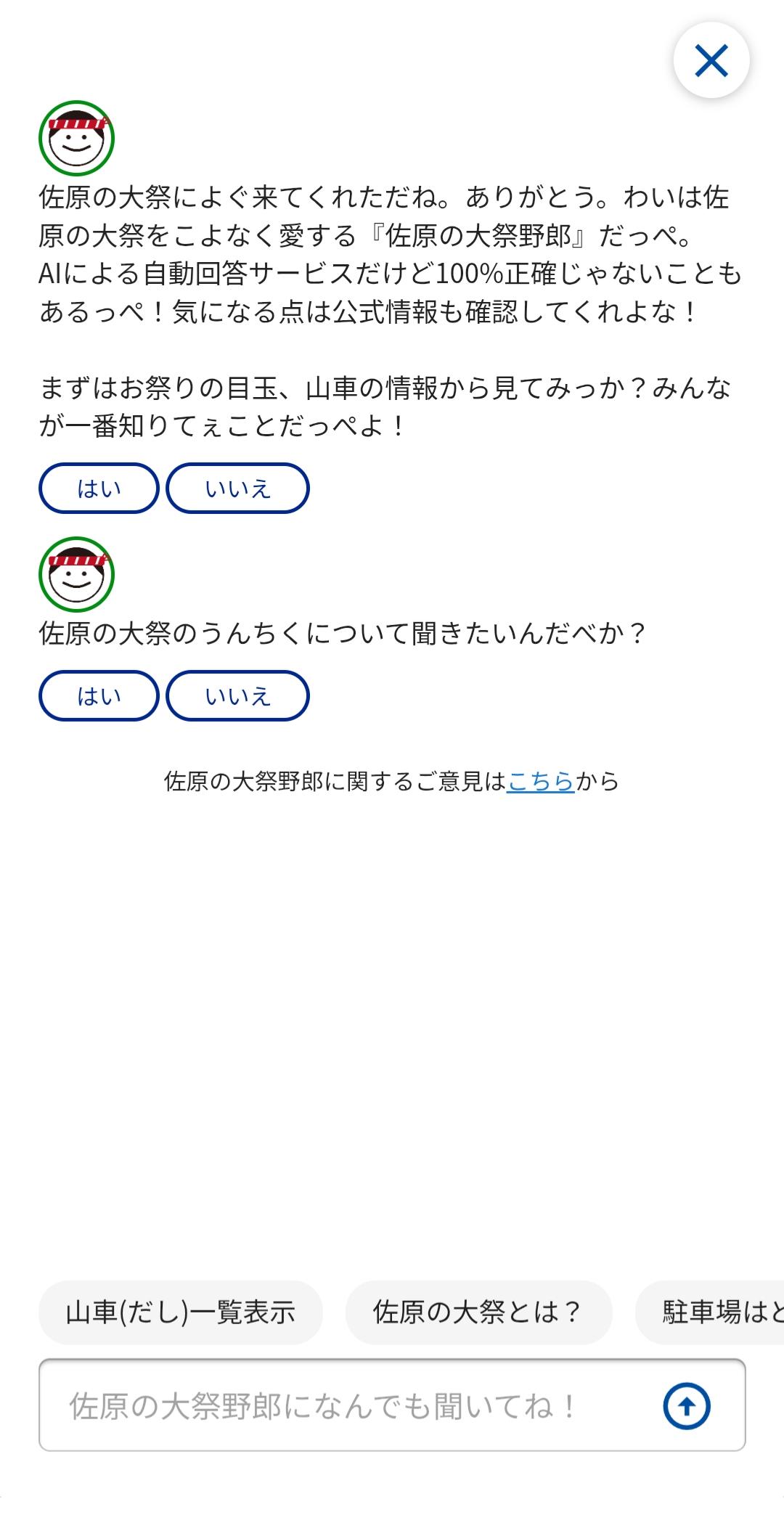Close the chatbot window

point(711,60)
